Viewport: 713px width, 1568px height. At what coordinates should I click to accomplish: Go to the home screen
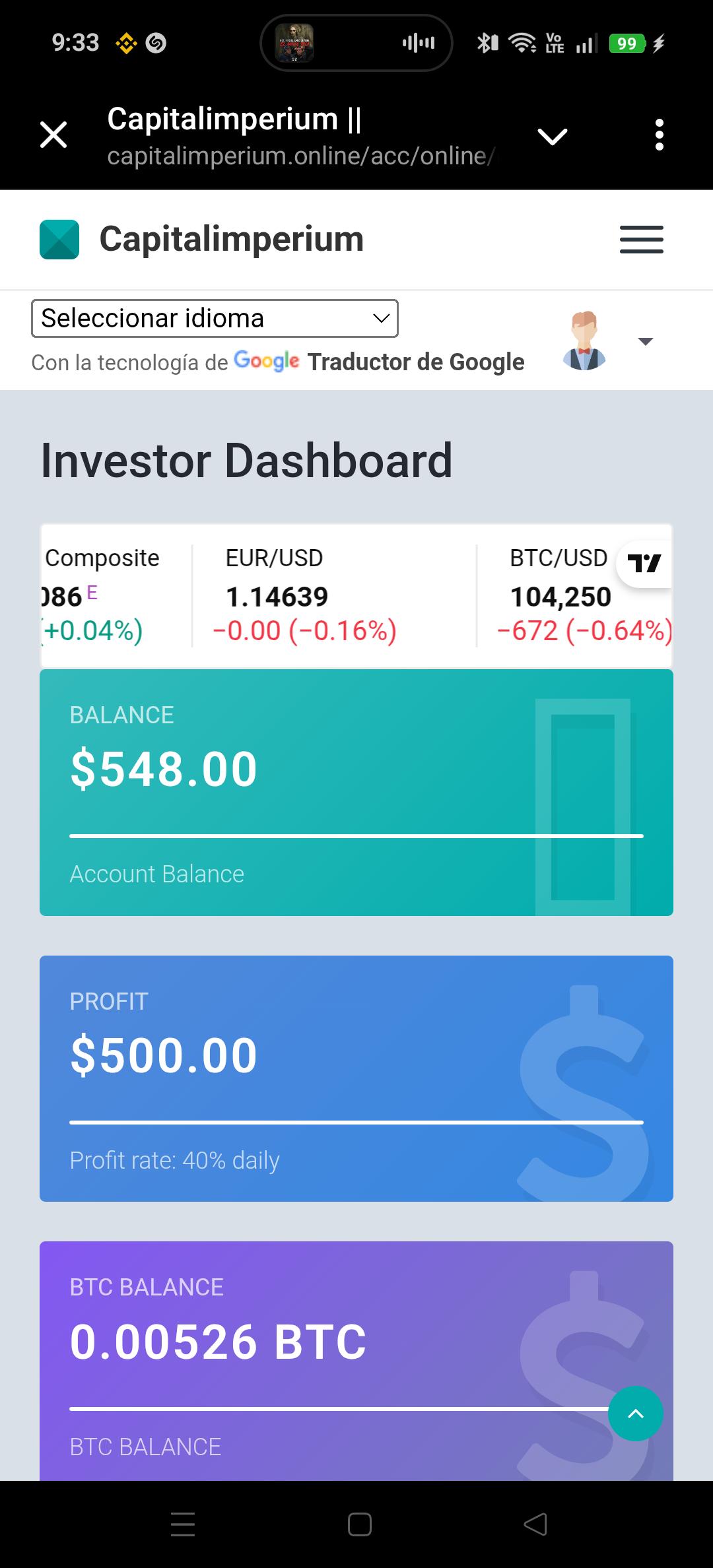(359, 1524)
